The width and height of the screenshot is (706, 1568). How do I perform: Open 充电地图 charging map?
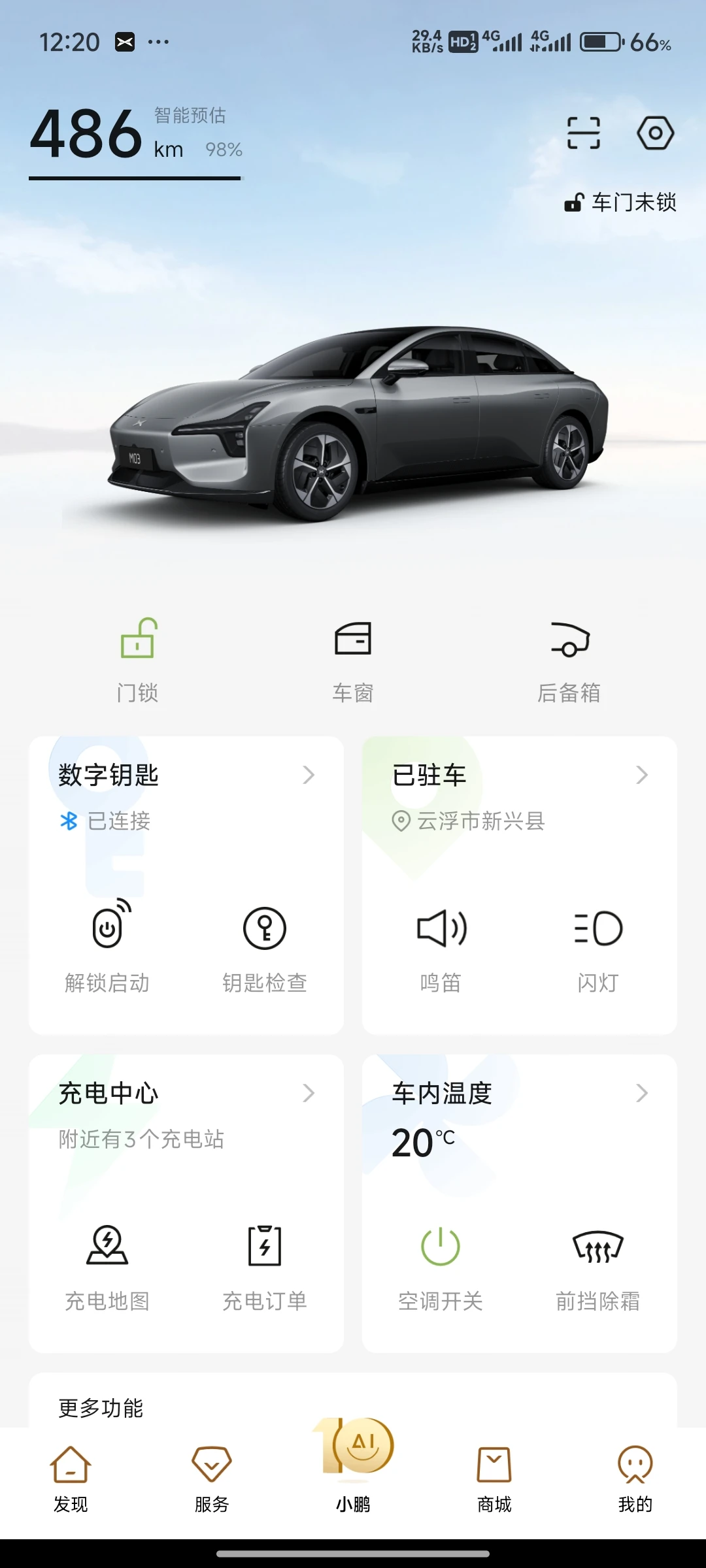click(107, 1266)
